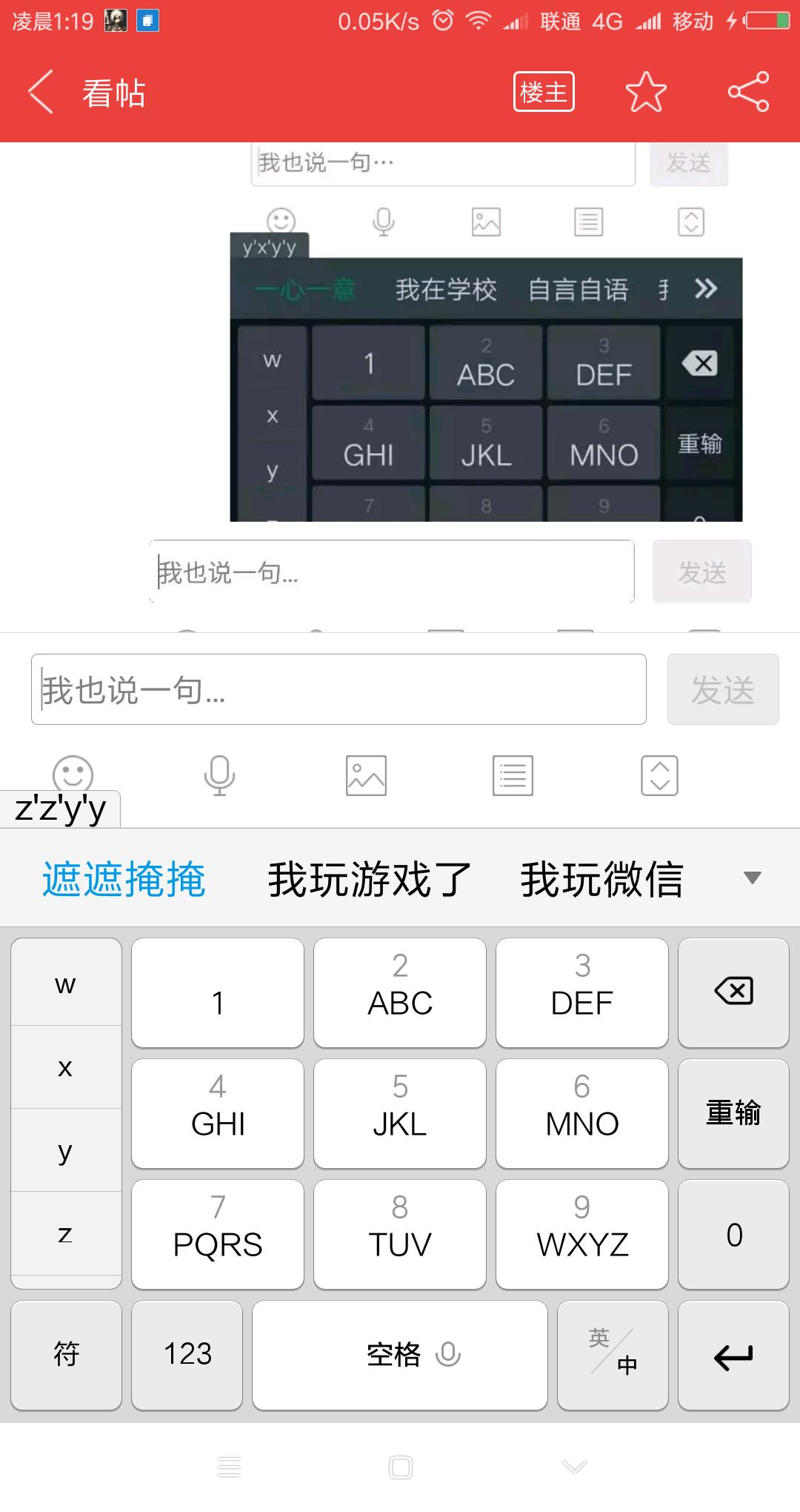This screenshot has height=1512, width=800.
Task: Favorite this thread with the star icon
Action: (x=646, y=92)
